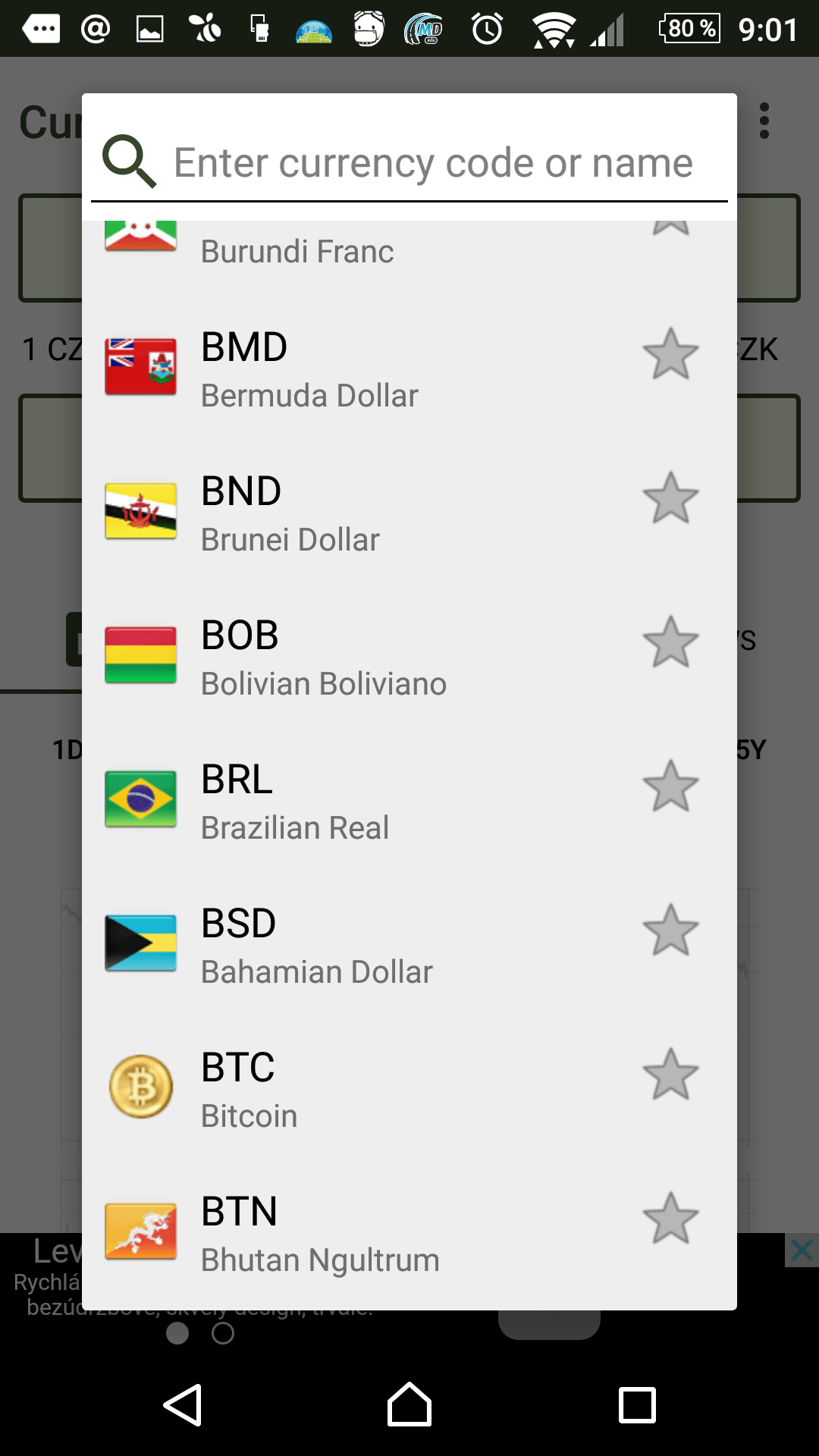Star Bitcoin as a favorite currency
The width and height of the screenshot is (819, 1456).
point(670,1075)
